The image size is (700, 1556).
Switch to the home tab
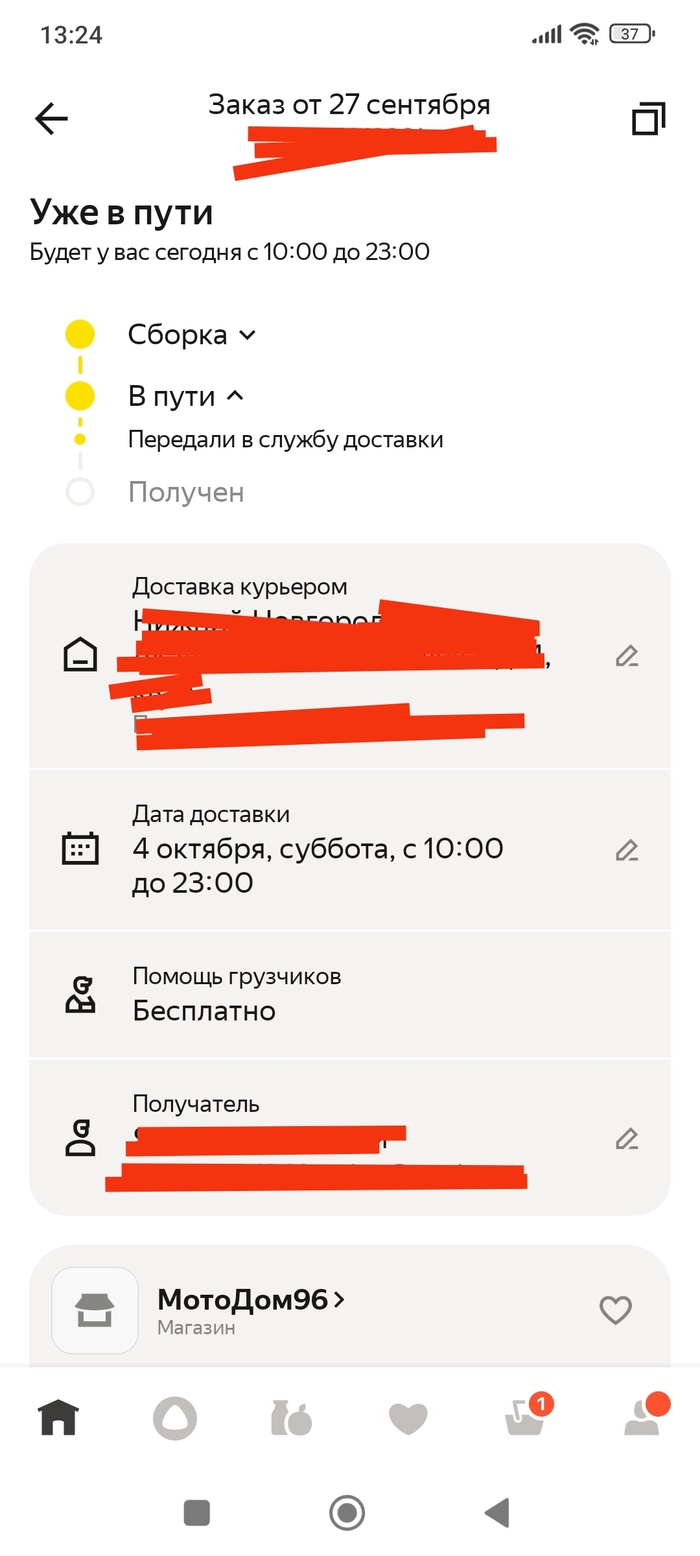pos(58,1418)
